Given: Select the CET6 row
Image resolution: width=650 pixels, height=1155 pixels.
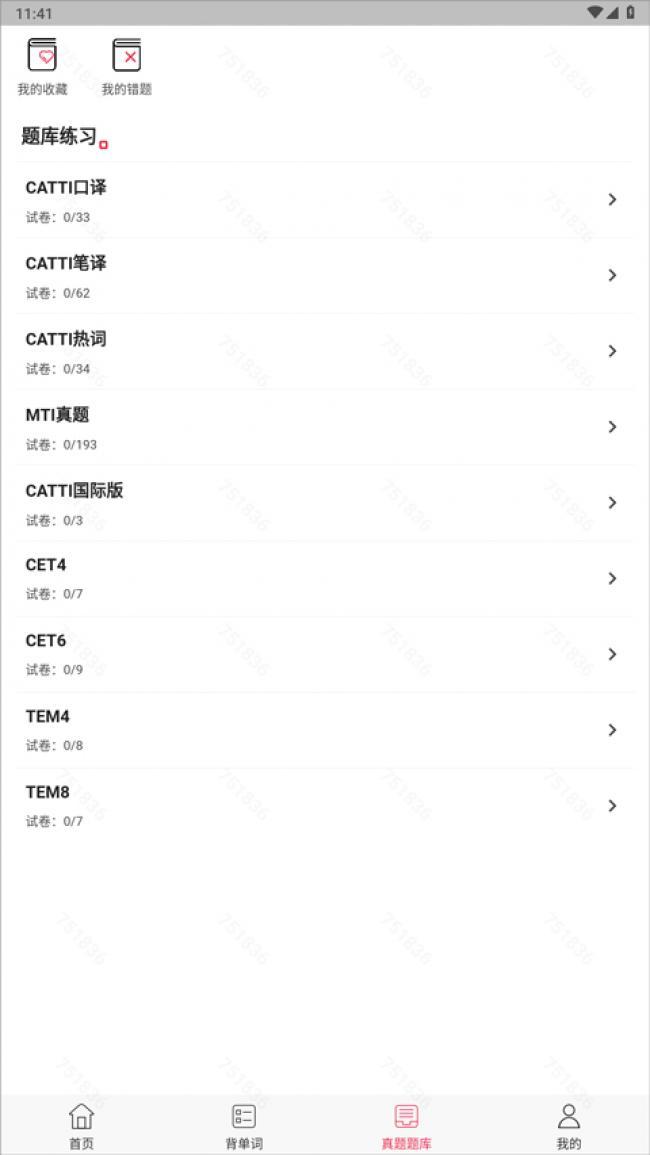Looking at the screenshot, I should [x=324, y=654].
